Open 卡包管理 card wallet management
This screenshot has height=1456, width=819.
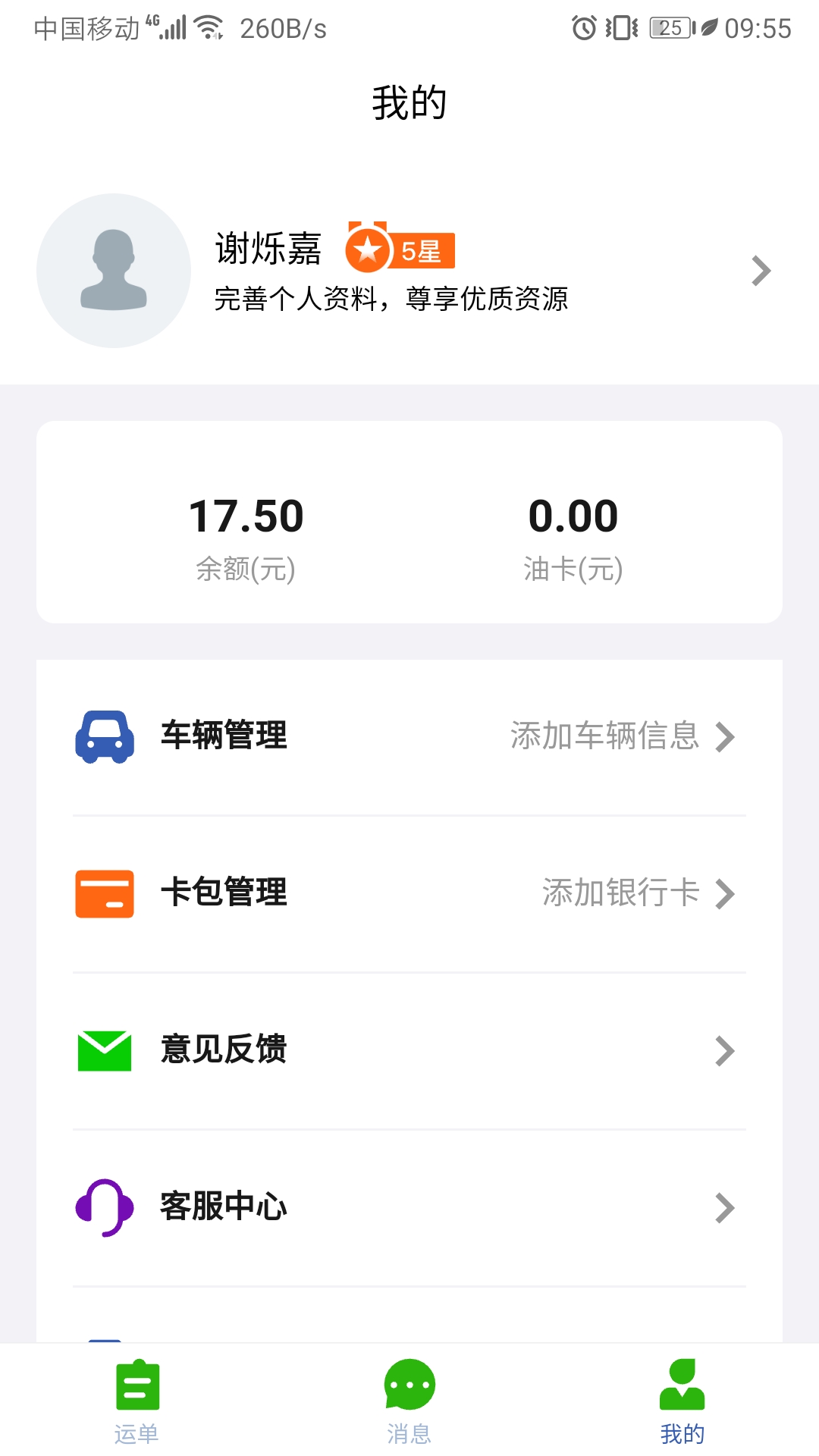(x=409, y=893)
